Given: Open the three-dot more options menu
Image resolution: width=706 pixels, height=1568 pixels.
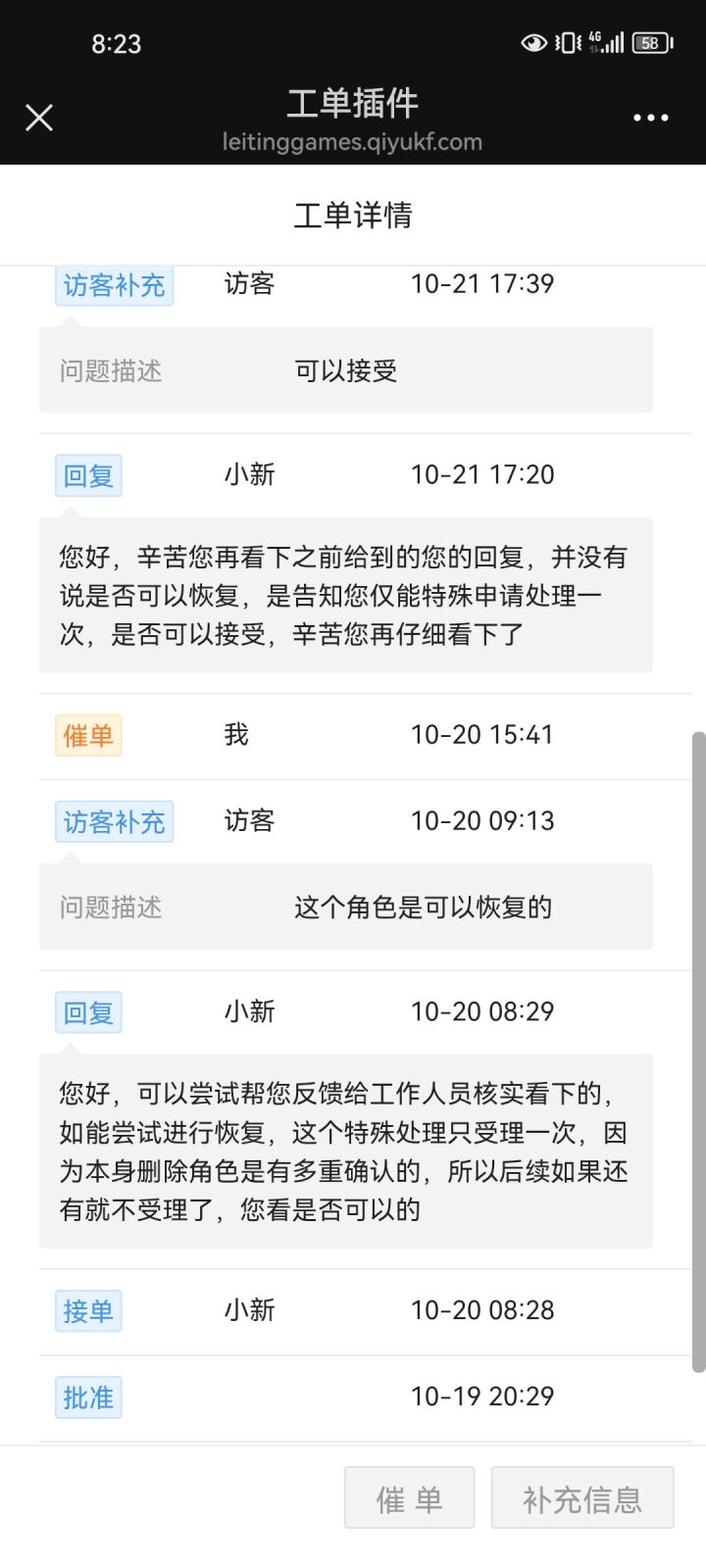Looking at the screenshot, I should click(x=651, y=118).
